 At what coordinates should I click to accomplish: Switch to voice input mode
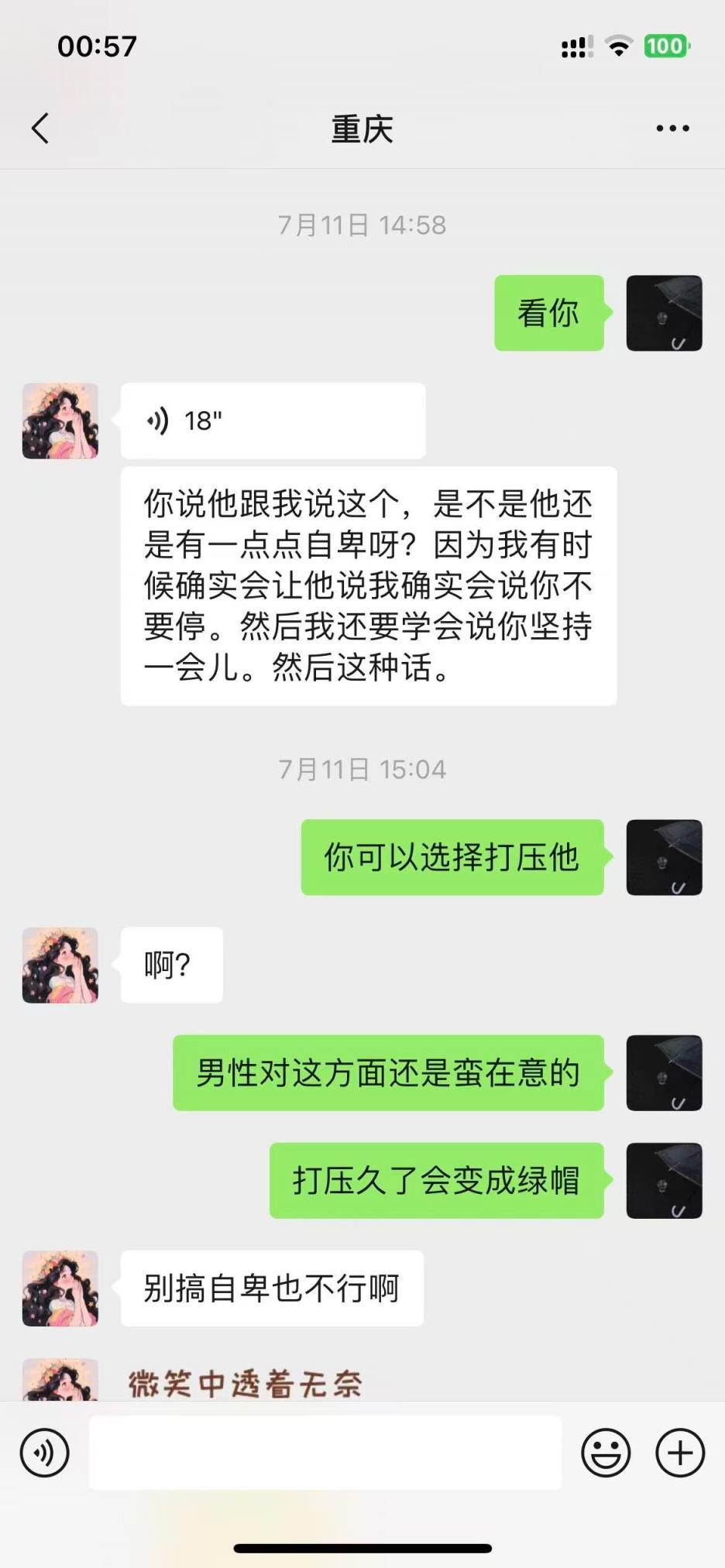point(45,1453)
